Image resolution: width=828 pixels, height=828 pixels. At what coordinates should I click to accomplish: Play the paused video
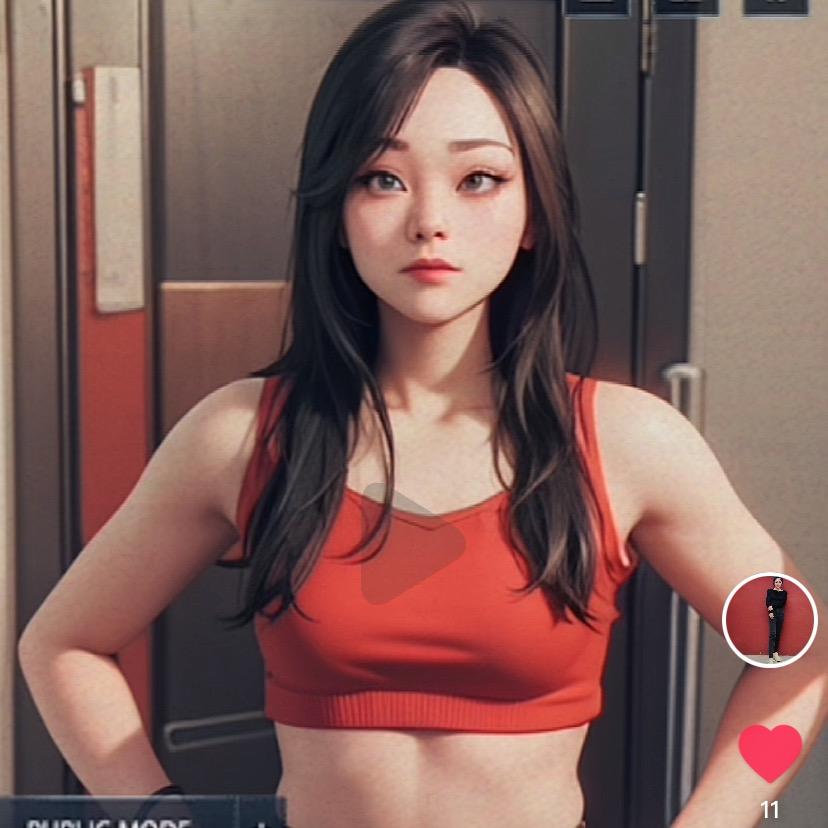click(410, 543)
